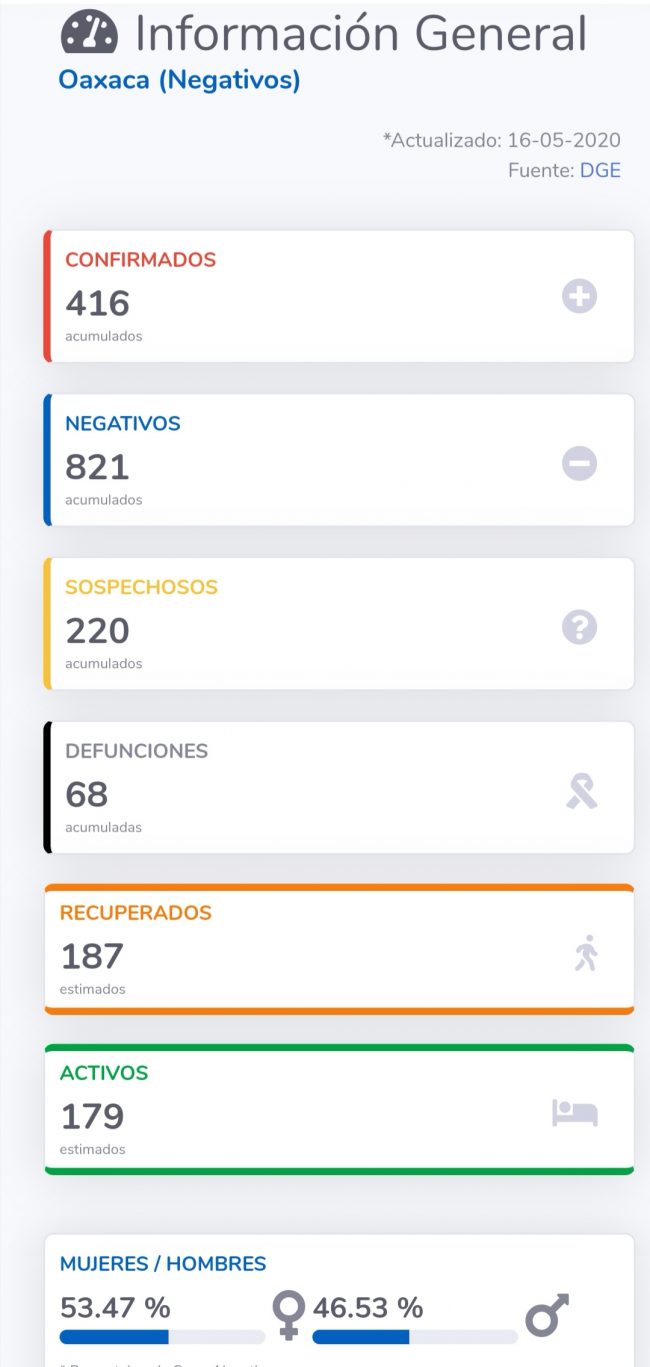
Task: Choose the Sospechosos card
Action: pyautogui.click(x=340, y=624)
